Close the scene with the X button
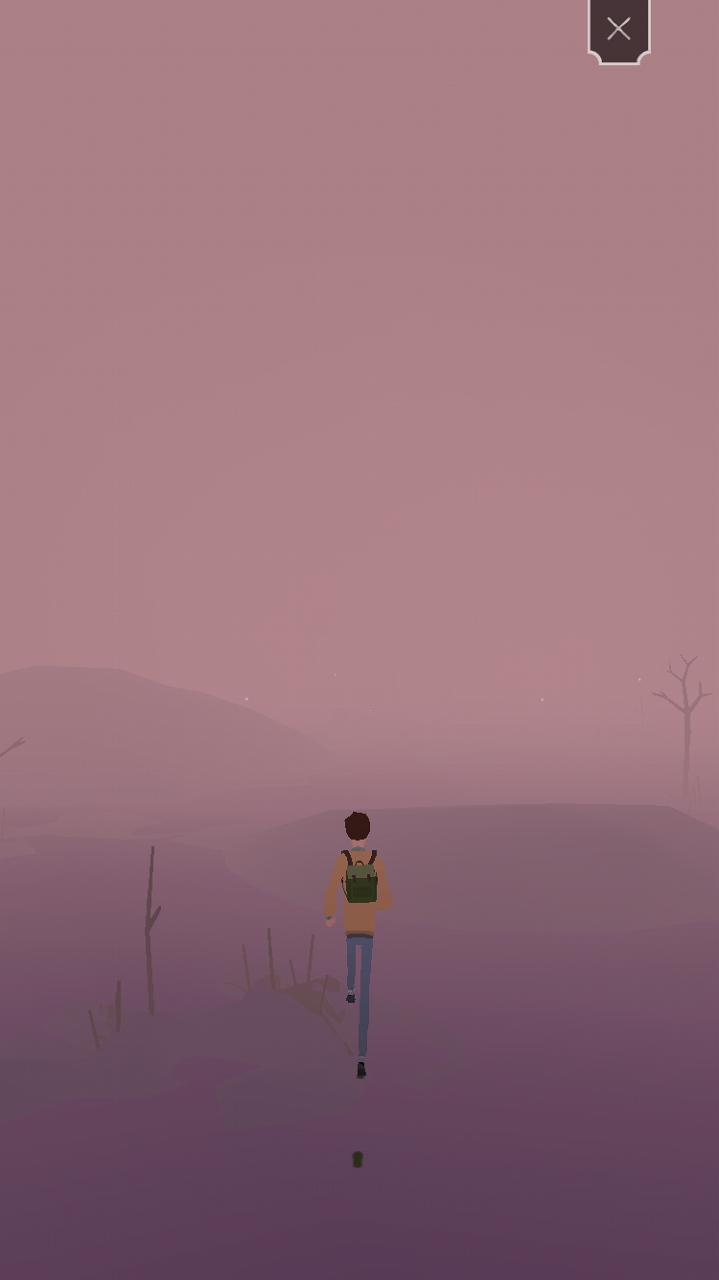This screenshot has height=1280, width=719. pyautogui.click(x=619, y=30)
